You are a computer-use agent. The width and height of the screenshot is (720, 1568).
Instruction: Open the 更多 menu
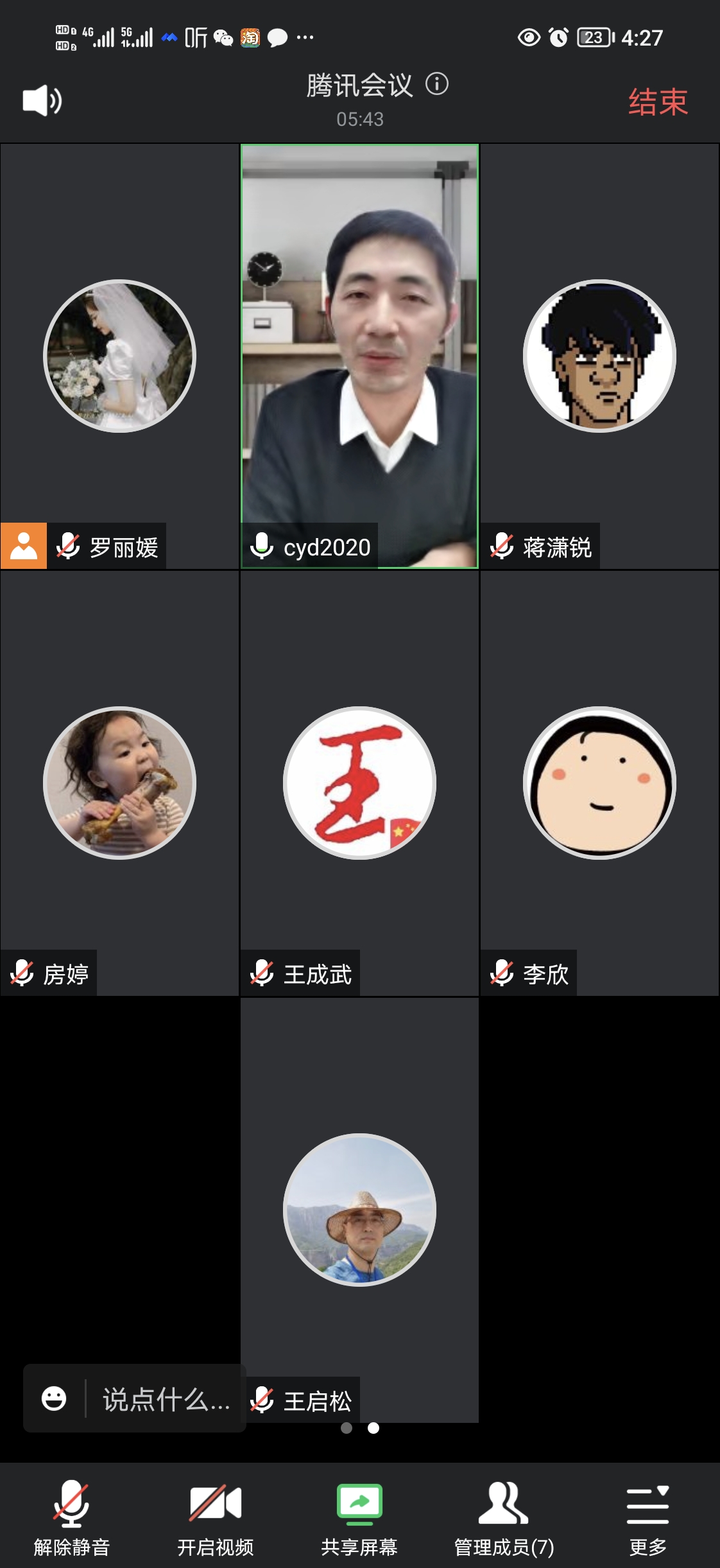[x=647, y=1518]
